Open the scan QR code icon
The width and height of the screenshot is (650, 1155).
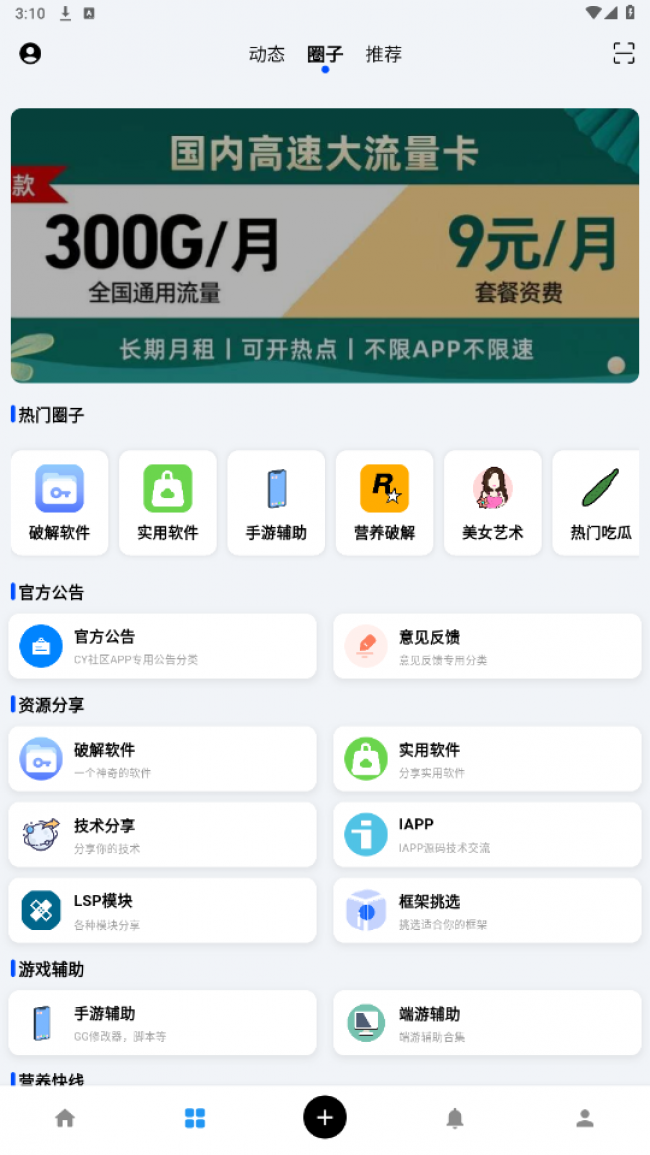[x=623, y=54]
